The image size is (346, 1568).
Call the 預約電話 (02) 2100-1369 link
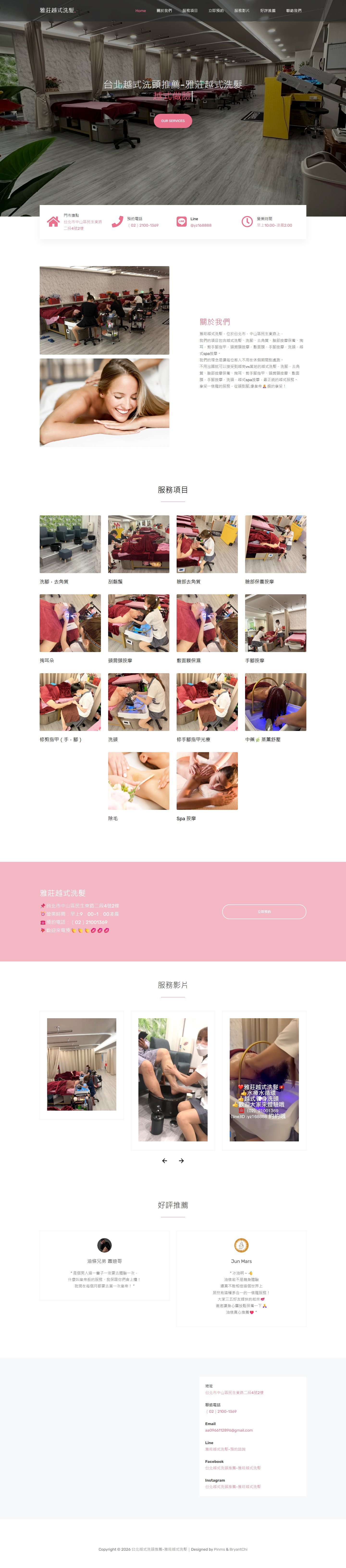(x=143, y=225)
